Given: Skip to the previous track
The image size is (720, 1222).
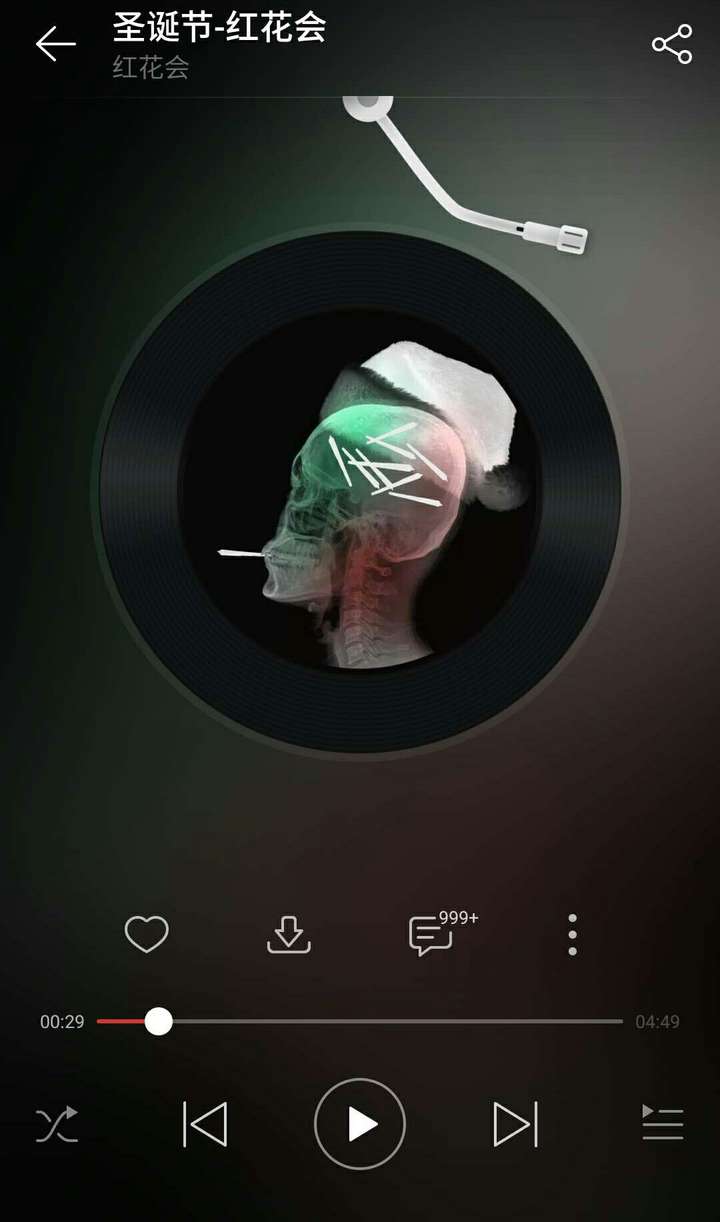Looking at the screenshot, I should 205,1125.
